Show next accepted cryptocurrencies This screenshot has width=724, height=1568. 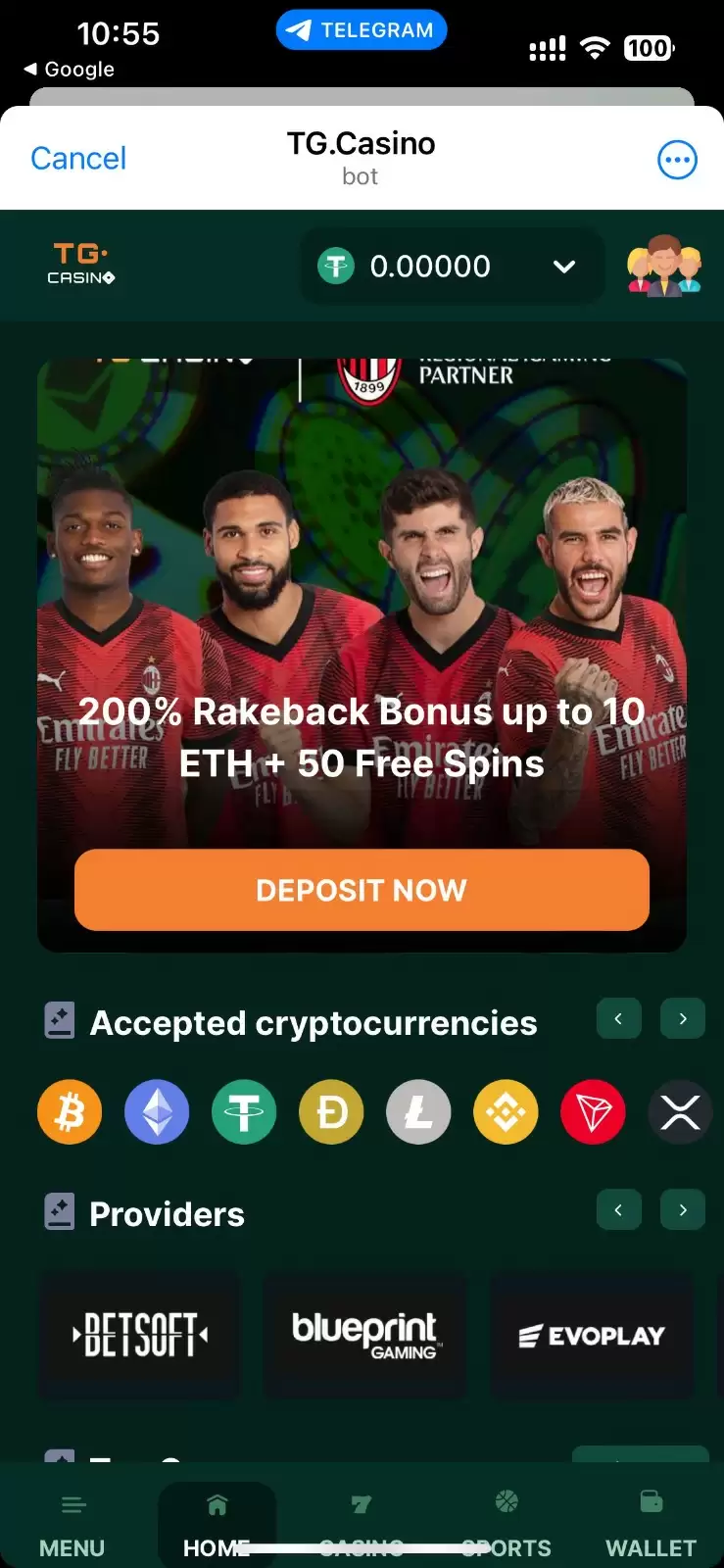pyautogui.click(x=683, y=1019)
